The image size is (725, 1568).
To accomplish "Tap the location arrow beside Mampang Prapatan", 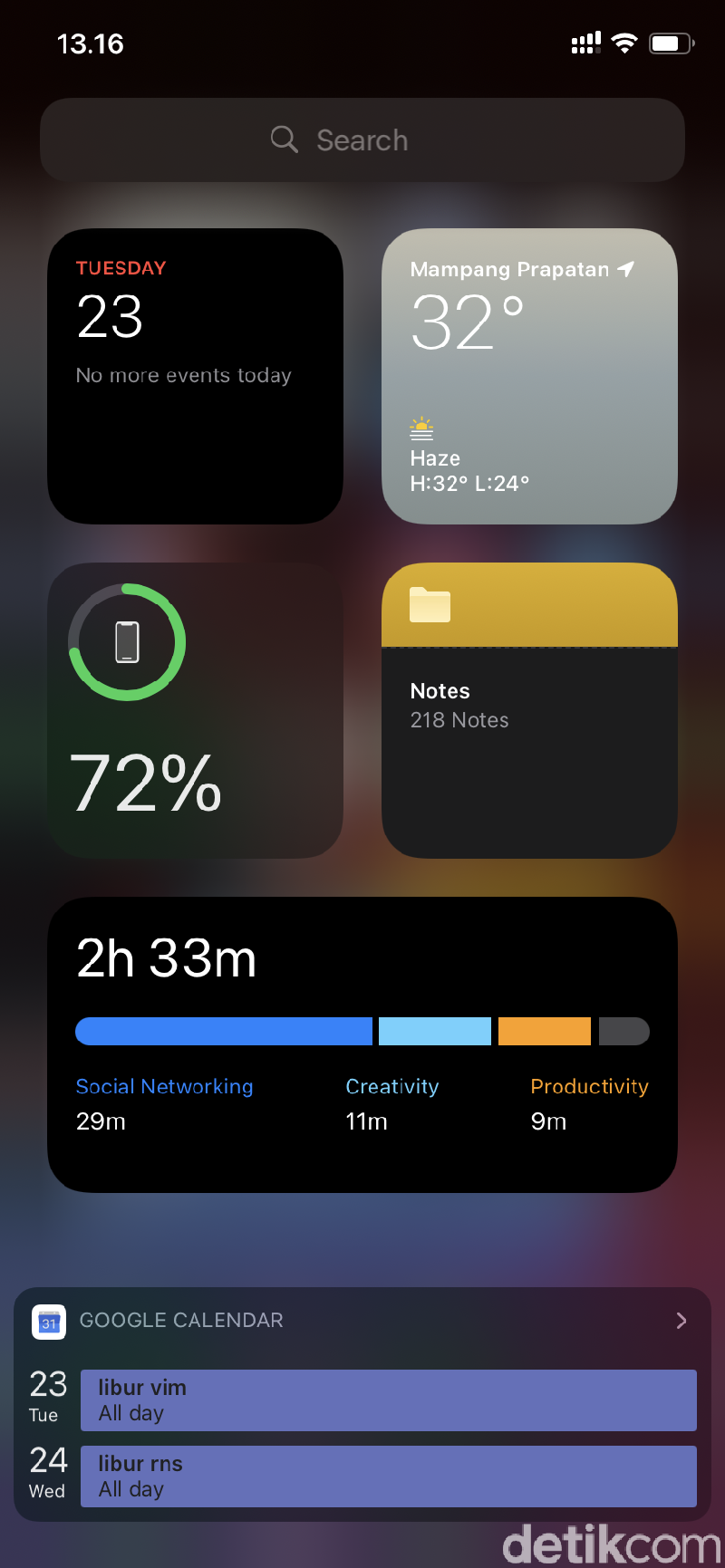I will tap(623, 267).
